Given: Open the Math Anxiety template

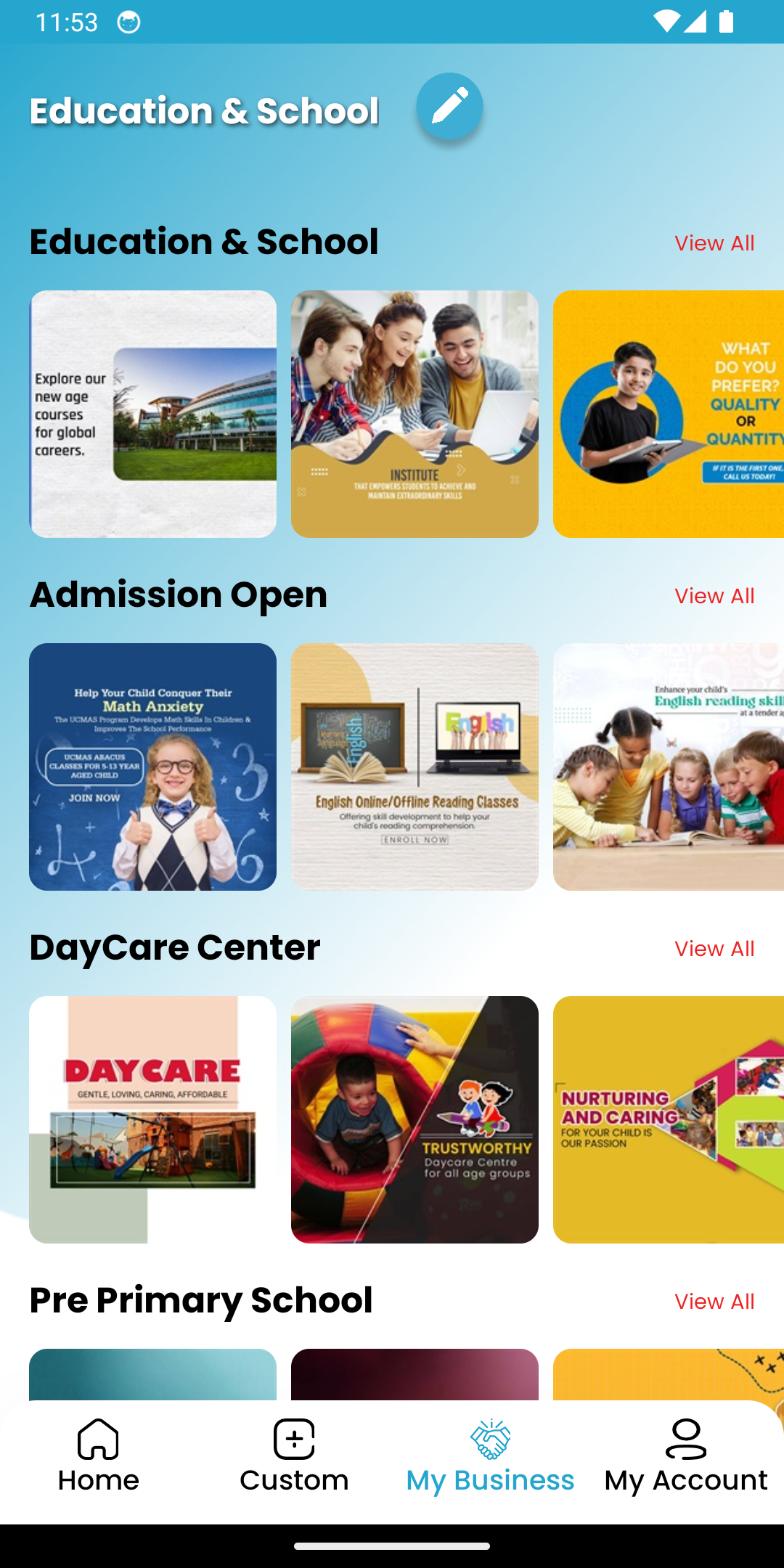Looking at the screenshot, I should click(152, 767).
